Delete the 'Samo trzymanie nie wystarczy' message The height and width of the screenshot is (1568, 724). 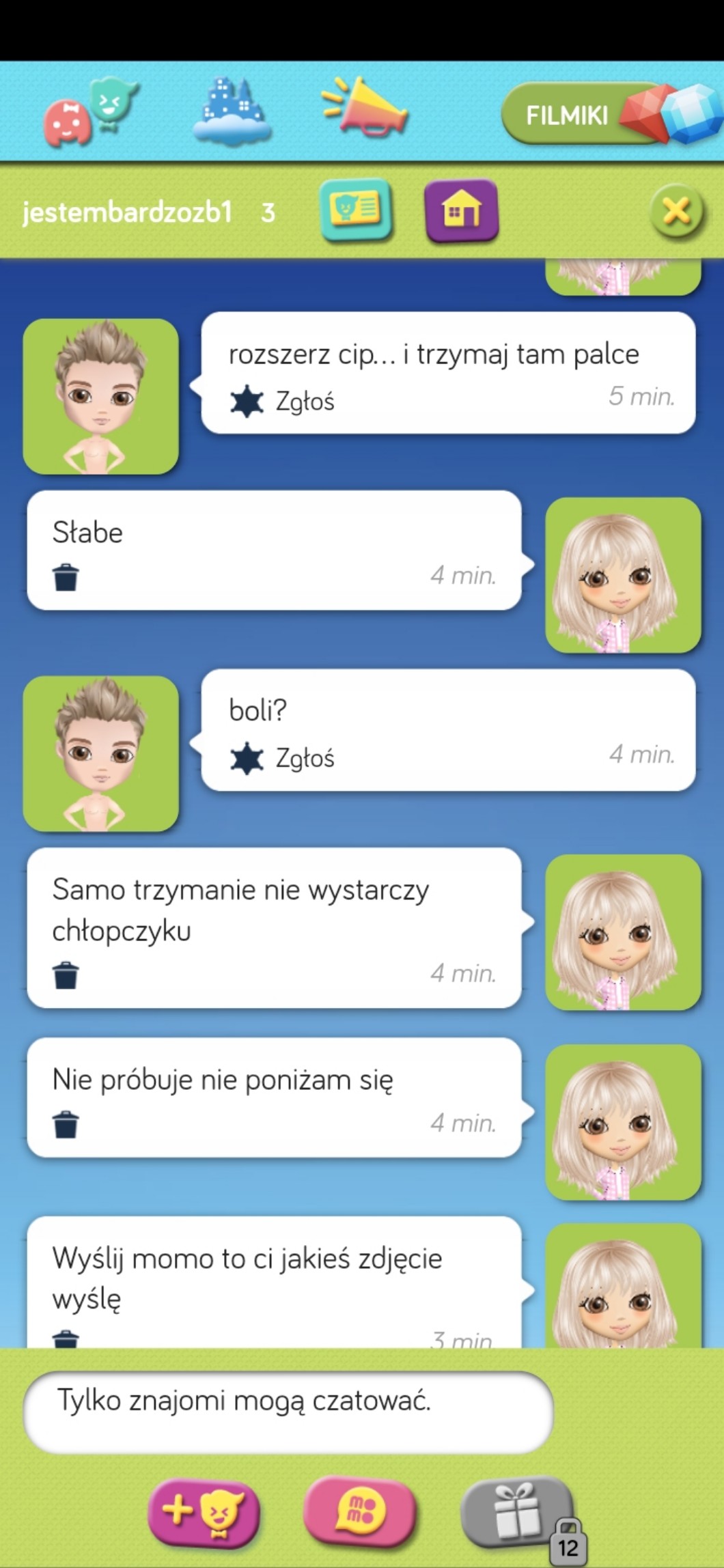click(x=66, y=975)
